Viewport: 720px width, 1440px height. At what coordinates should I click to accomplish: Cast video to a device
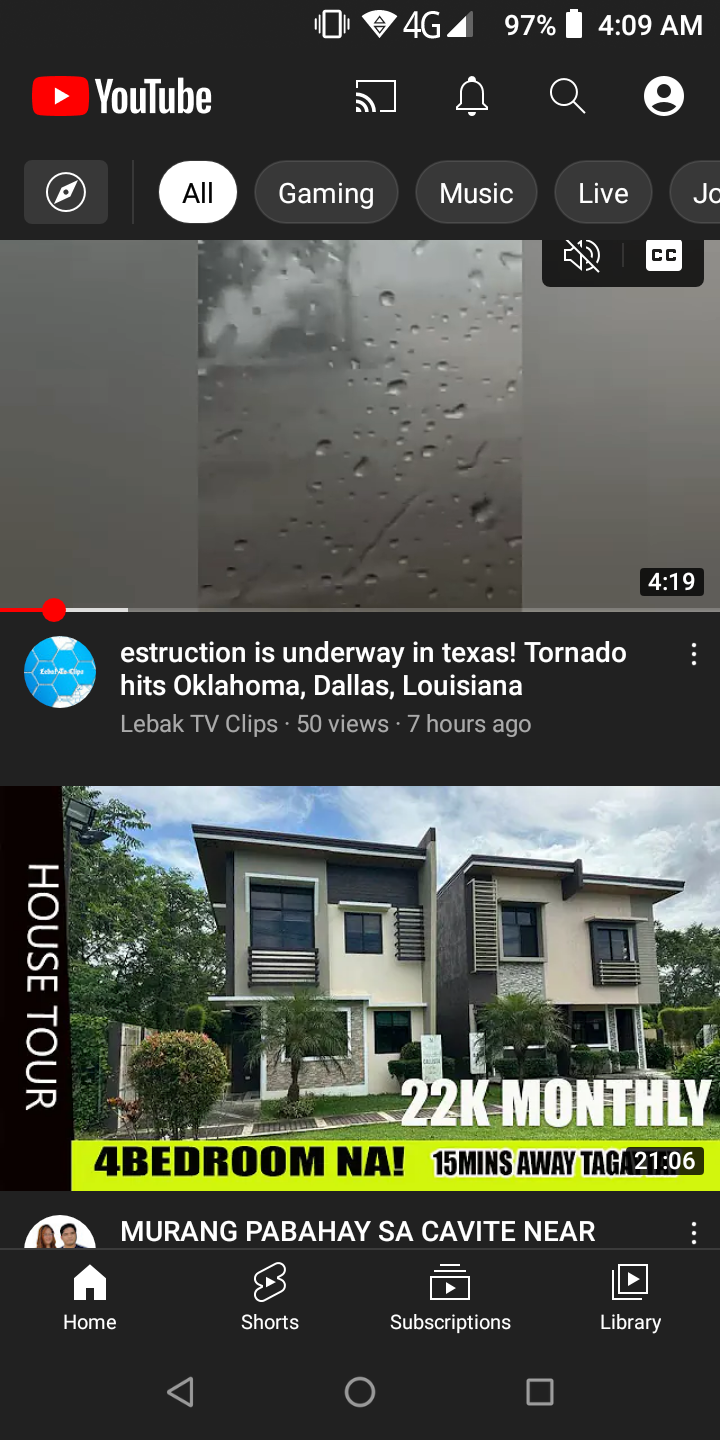coord(376,97)
